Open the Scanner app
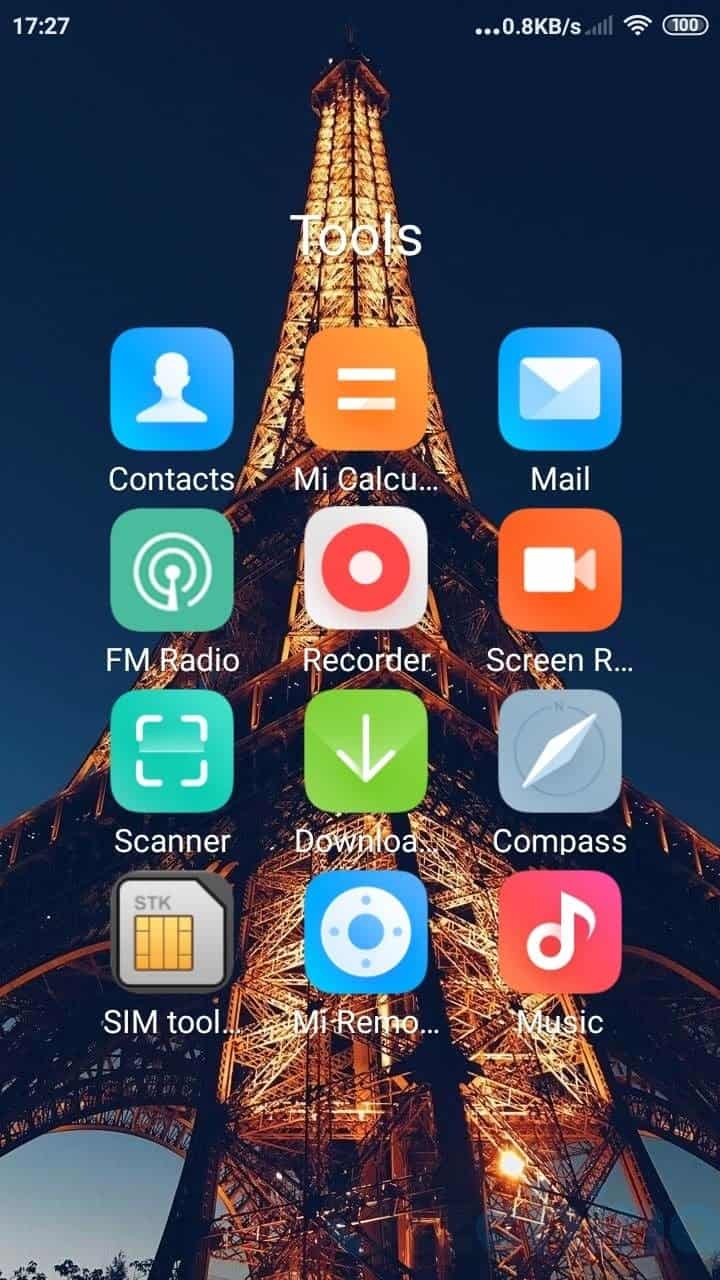 coord(171,751)
